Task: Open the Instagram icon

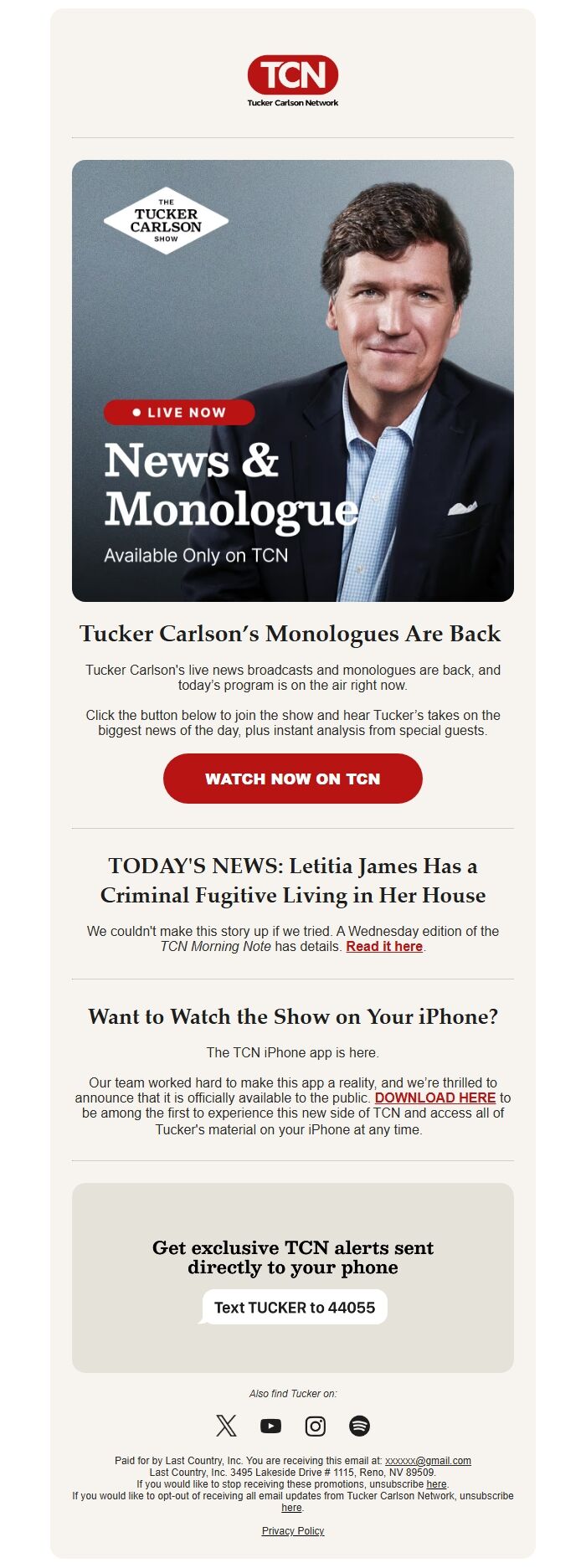Action: click(x=316, y=1426)
